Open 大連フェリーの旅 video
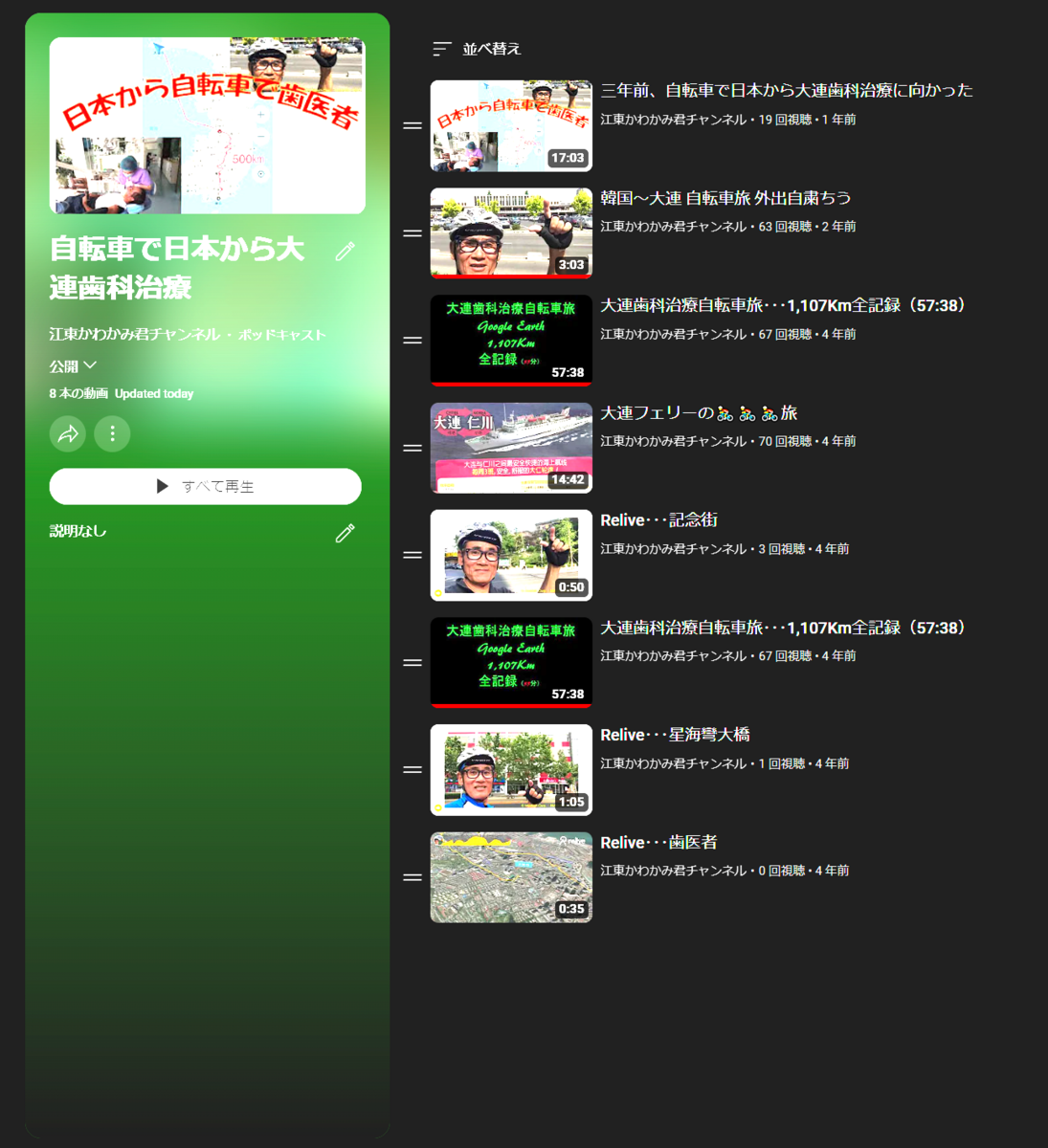Viewport: 1048px width, 1148px height. [x=699, y=413]
